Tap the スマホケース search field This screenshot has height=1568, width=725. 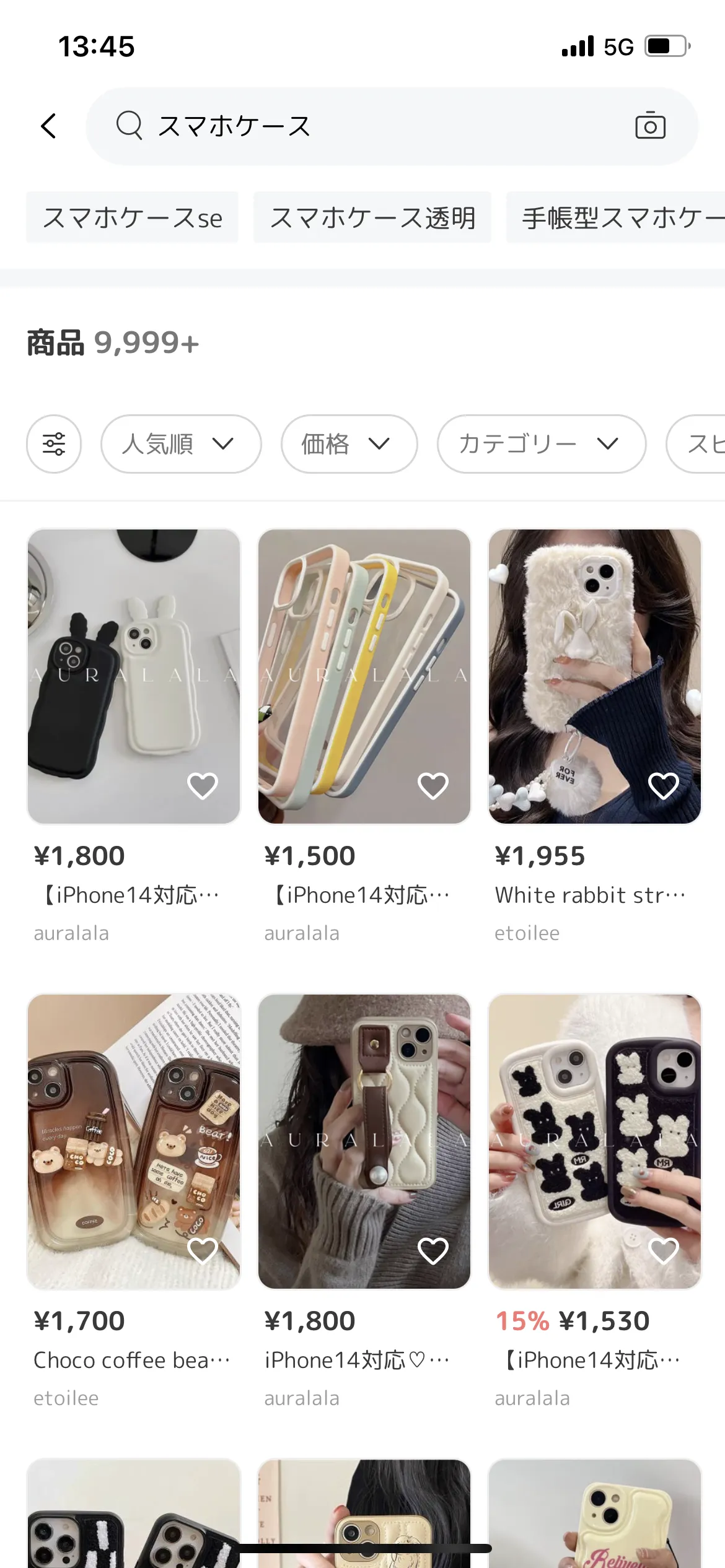tap(372, 126)
